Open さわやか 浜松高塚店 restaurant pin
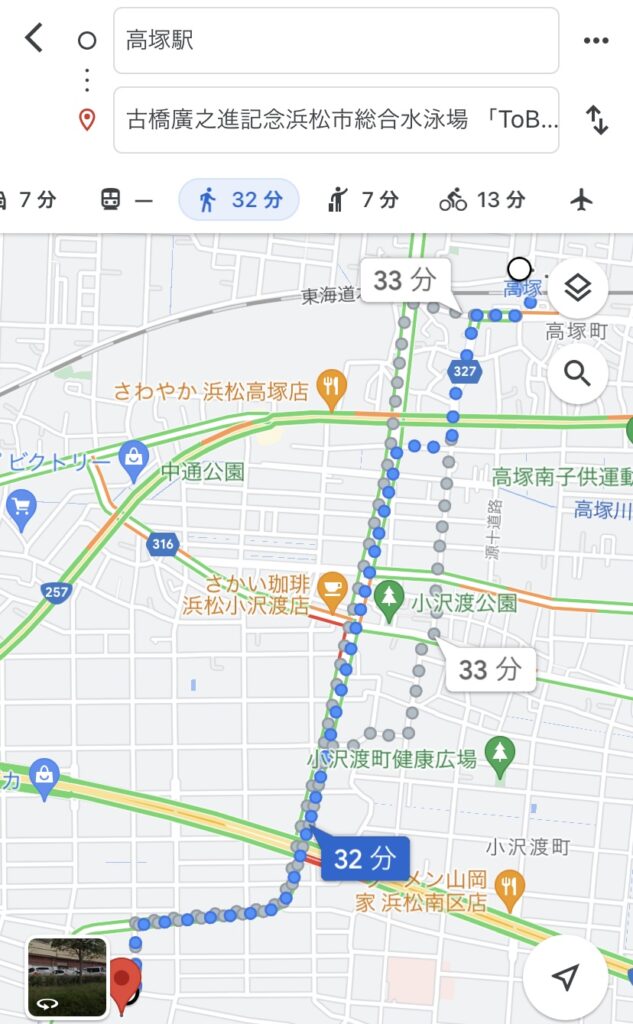 (x=331, y=383)
